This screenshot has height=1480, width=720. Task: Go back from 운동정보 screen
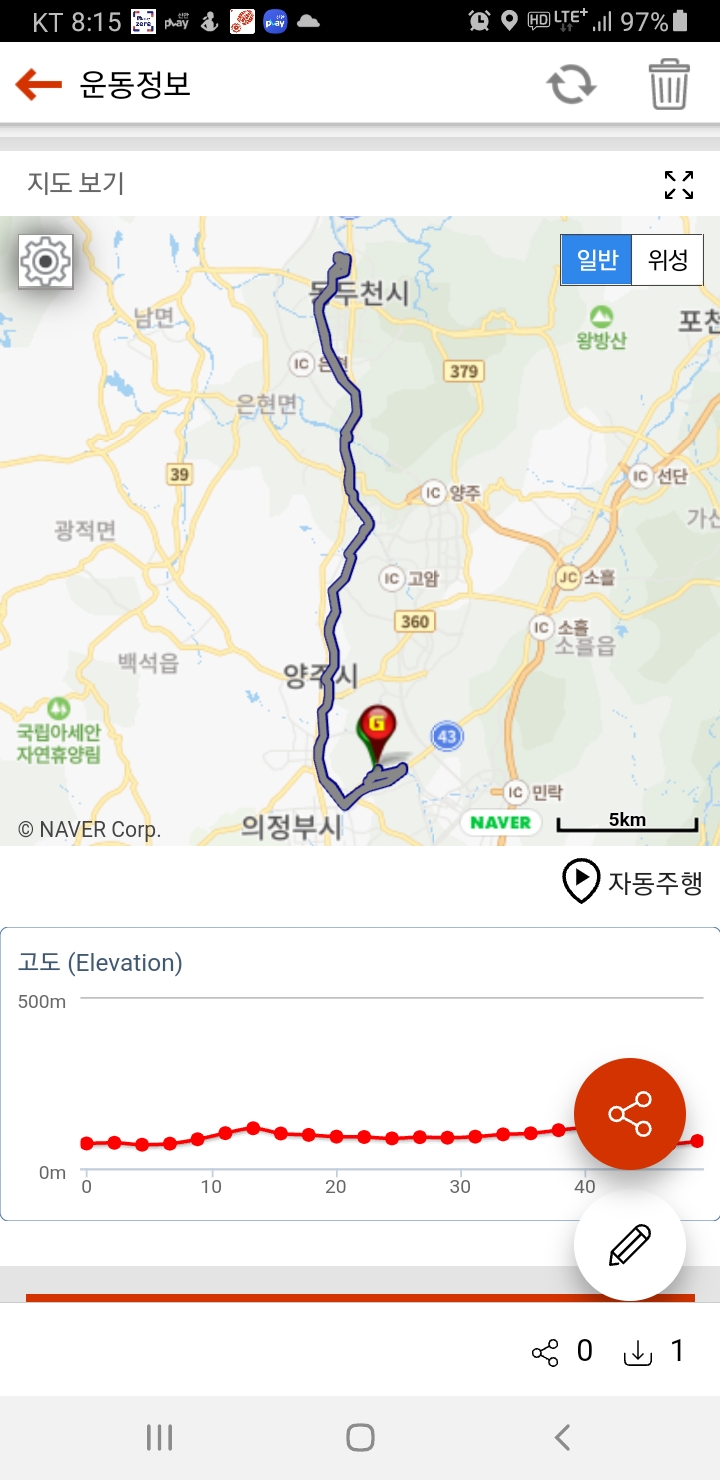(39, 85)
